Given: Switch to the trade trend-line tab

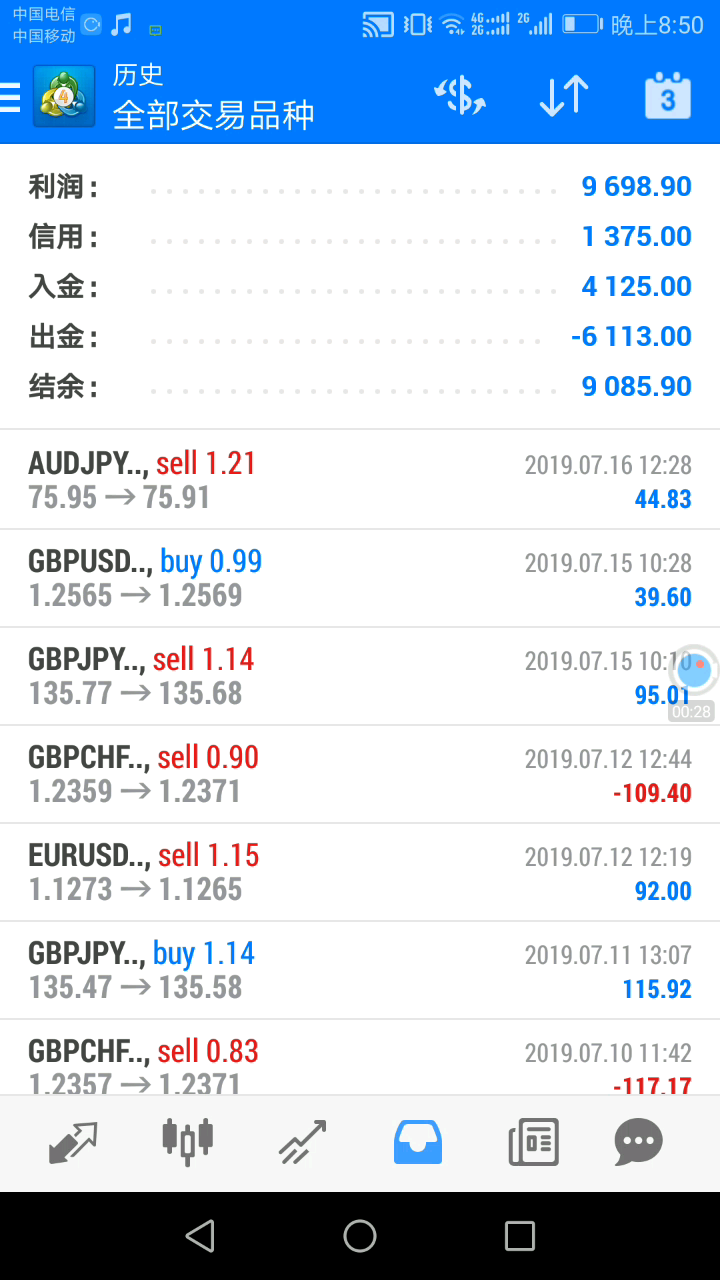Looking at the screenshot, I should pyautogui.click(x=302, y=1142).
